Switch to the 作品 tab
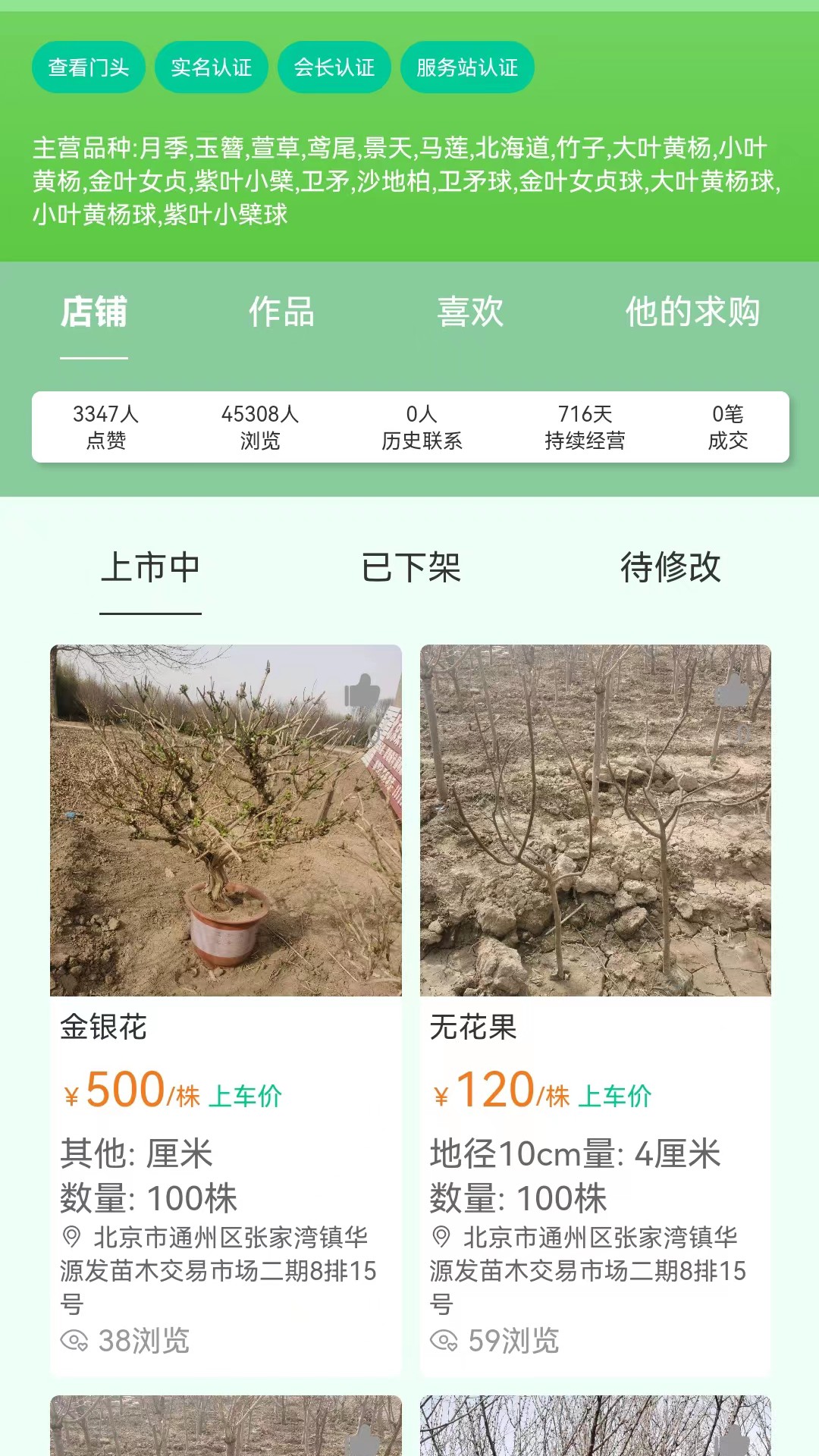819x1456 pixels. tap(282, 312)
